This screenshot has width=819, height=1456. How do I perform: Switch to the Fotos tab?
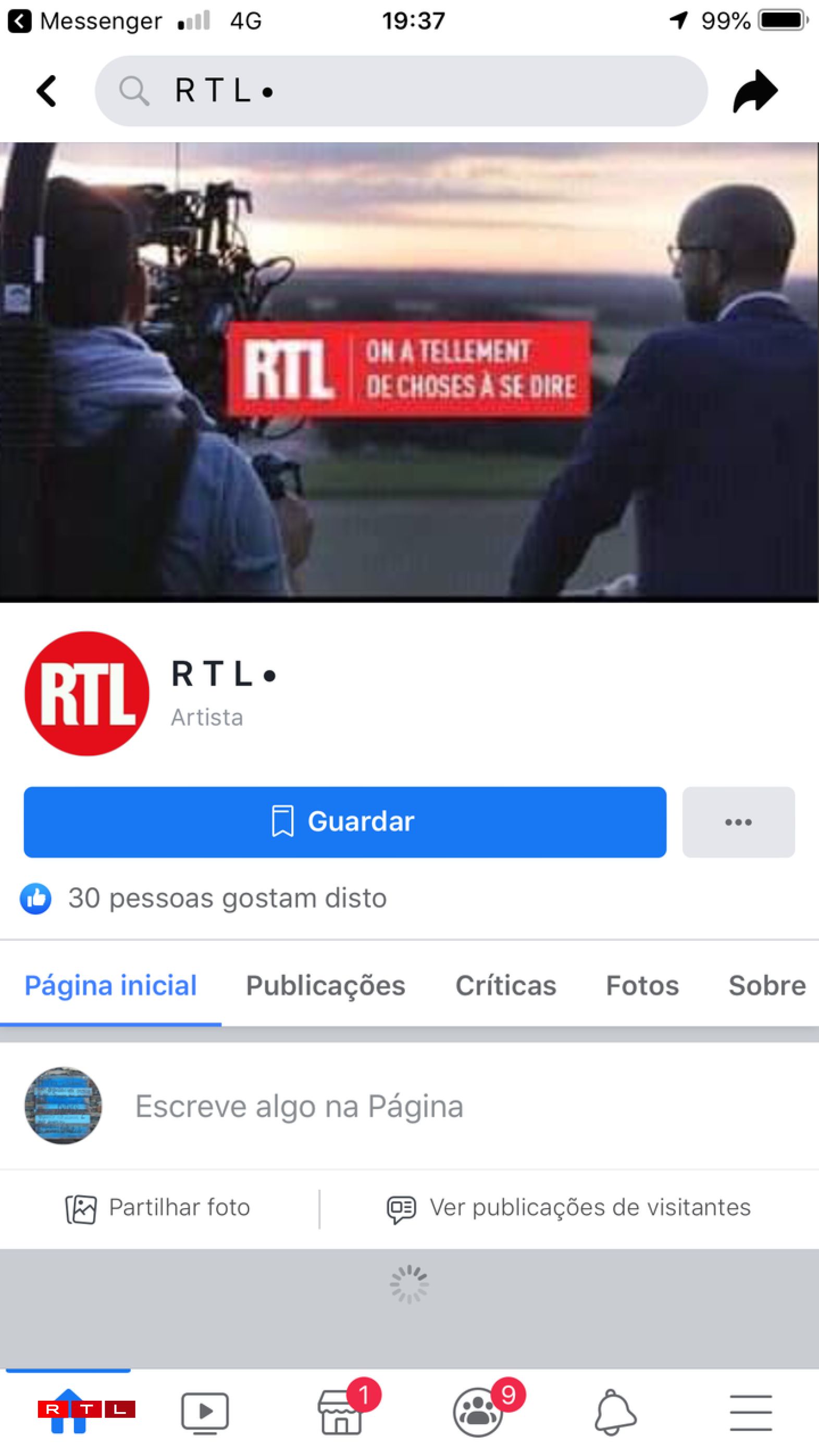(642, 985)
